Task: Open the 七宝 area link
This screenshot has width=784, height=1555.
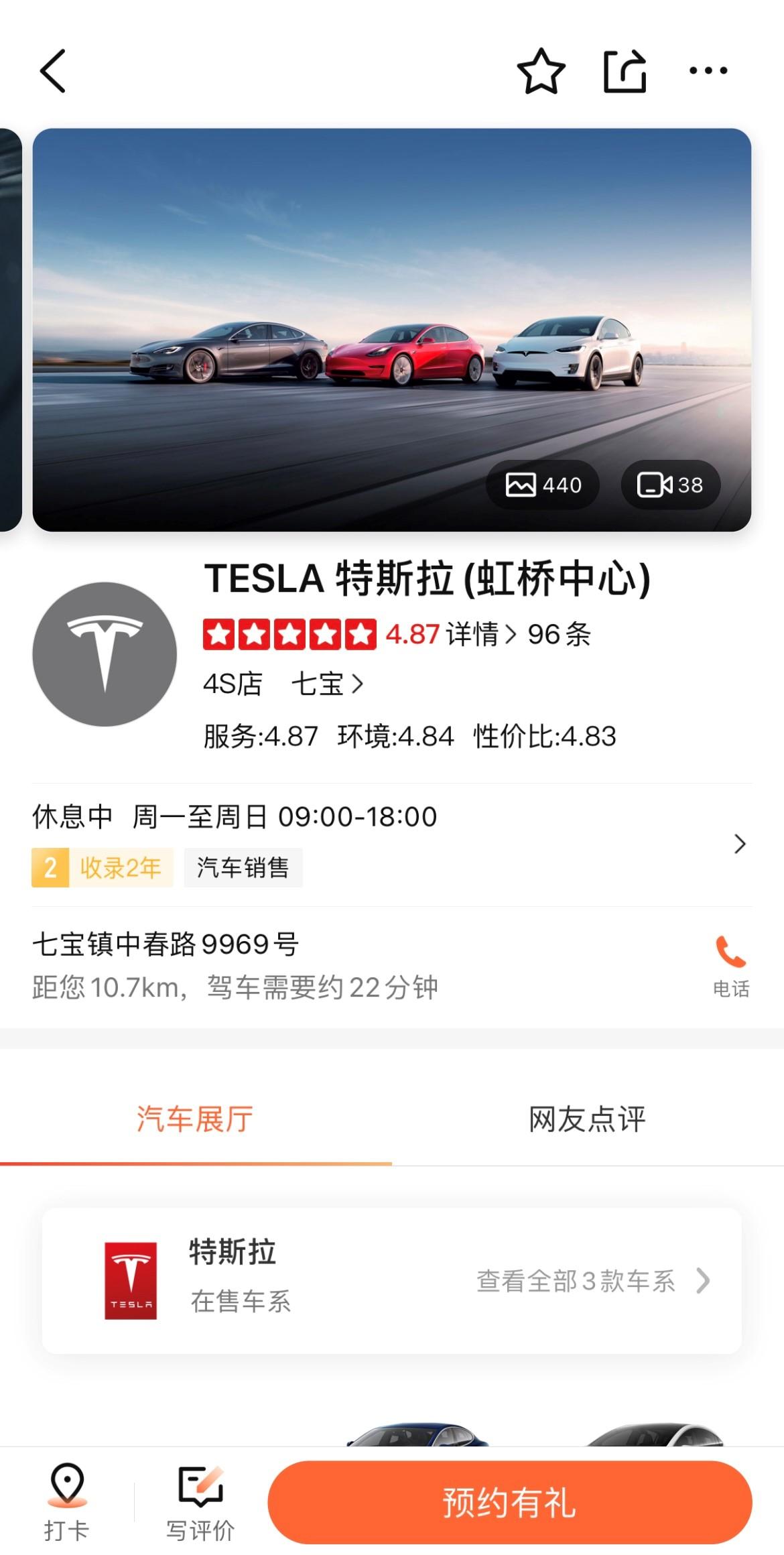Action: click(327, 684)
